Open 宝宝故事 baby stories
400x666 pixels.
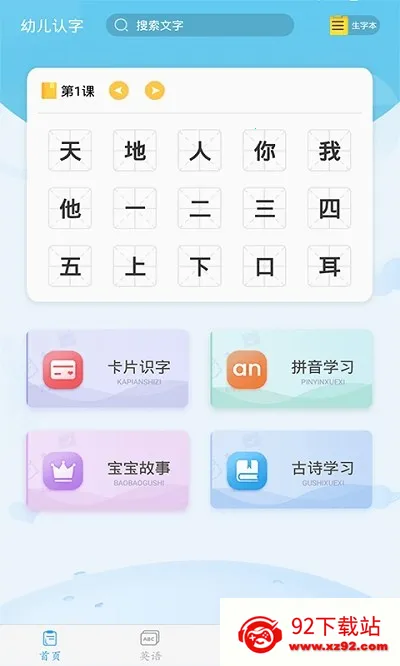(x=107, y=470)
